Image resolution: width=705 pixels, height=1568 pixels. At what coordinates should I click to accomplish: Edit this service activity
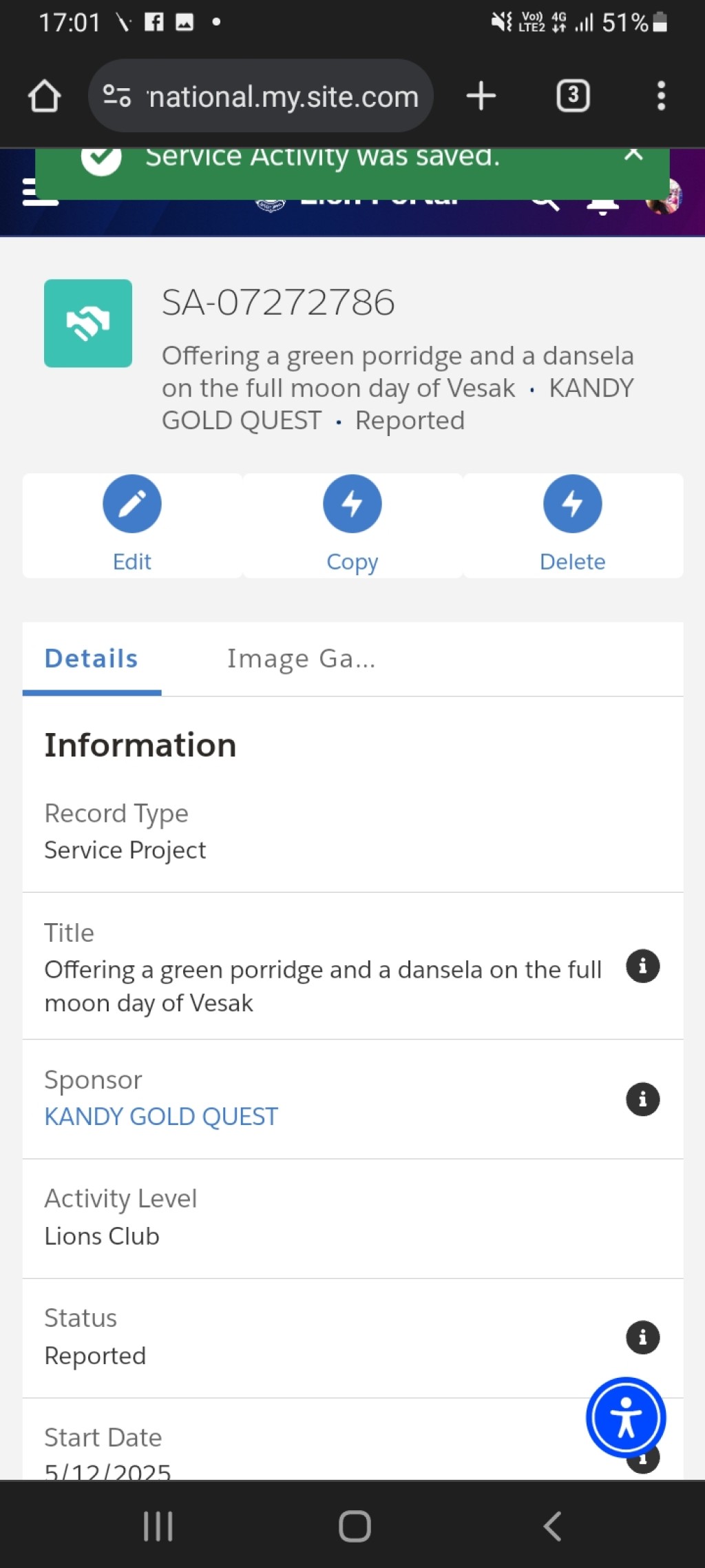point(132,524)
